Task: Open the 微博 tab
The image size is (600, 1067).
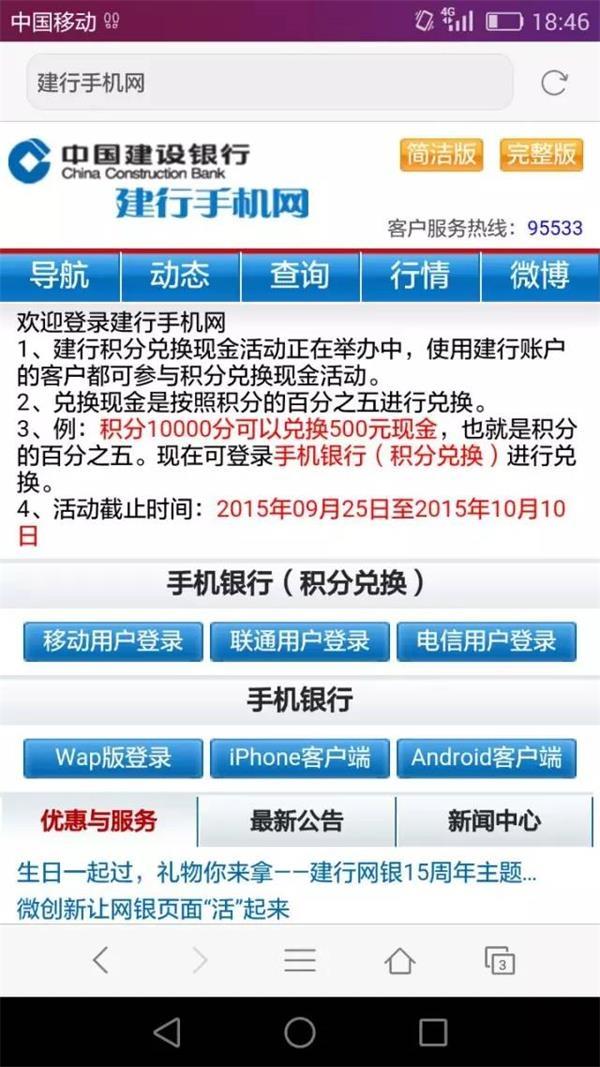Action: [x=541, y=275]
